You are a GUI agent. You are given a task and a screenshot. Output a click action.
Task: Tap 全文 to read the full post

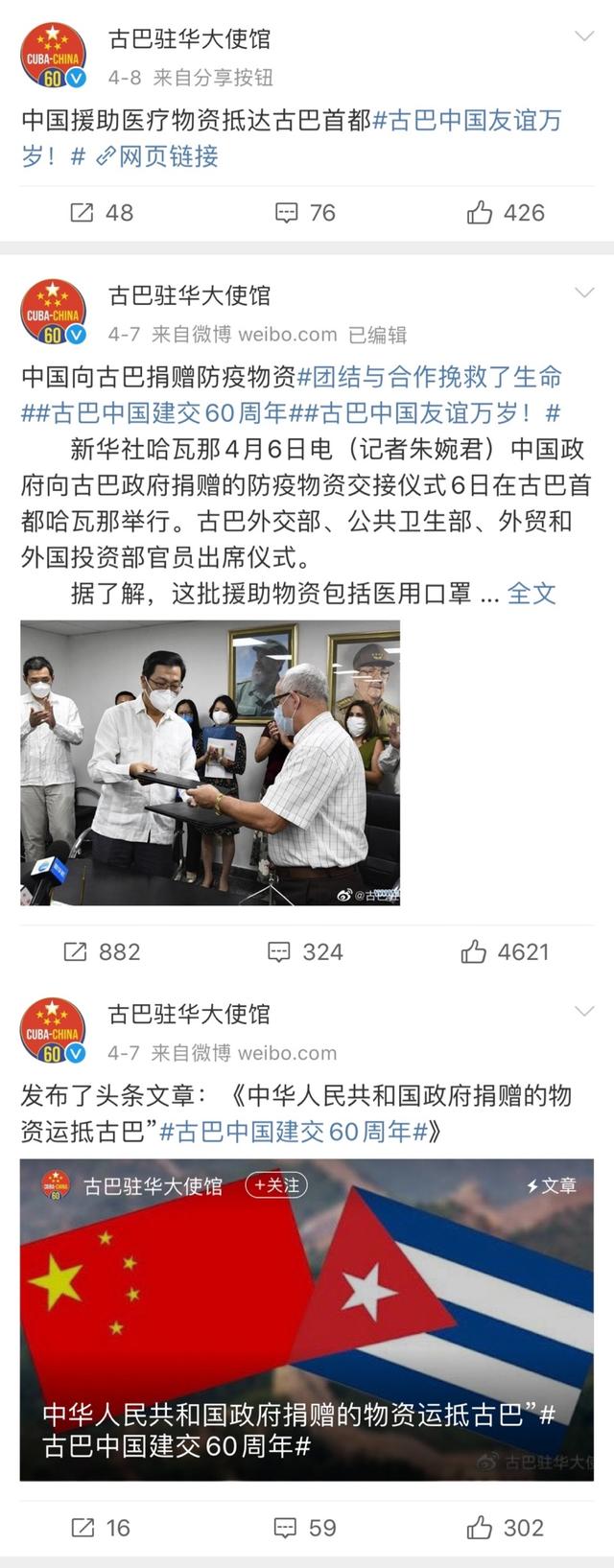(531, 594)
